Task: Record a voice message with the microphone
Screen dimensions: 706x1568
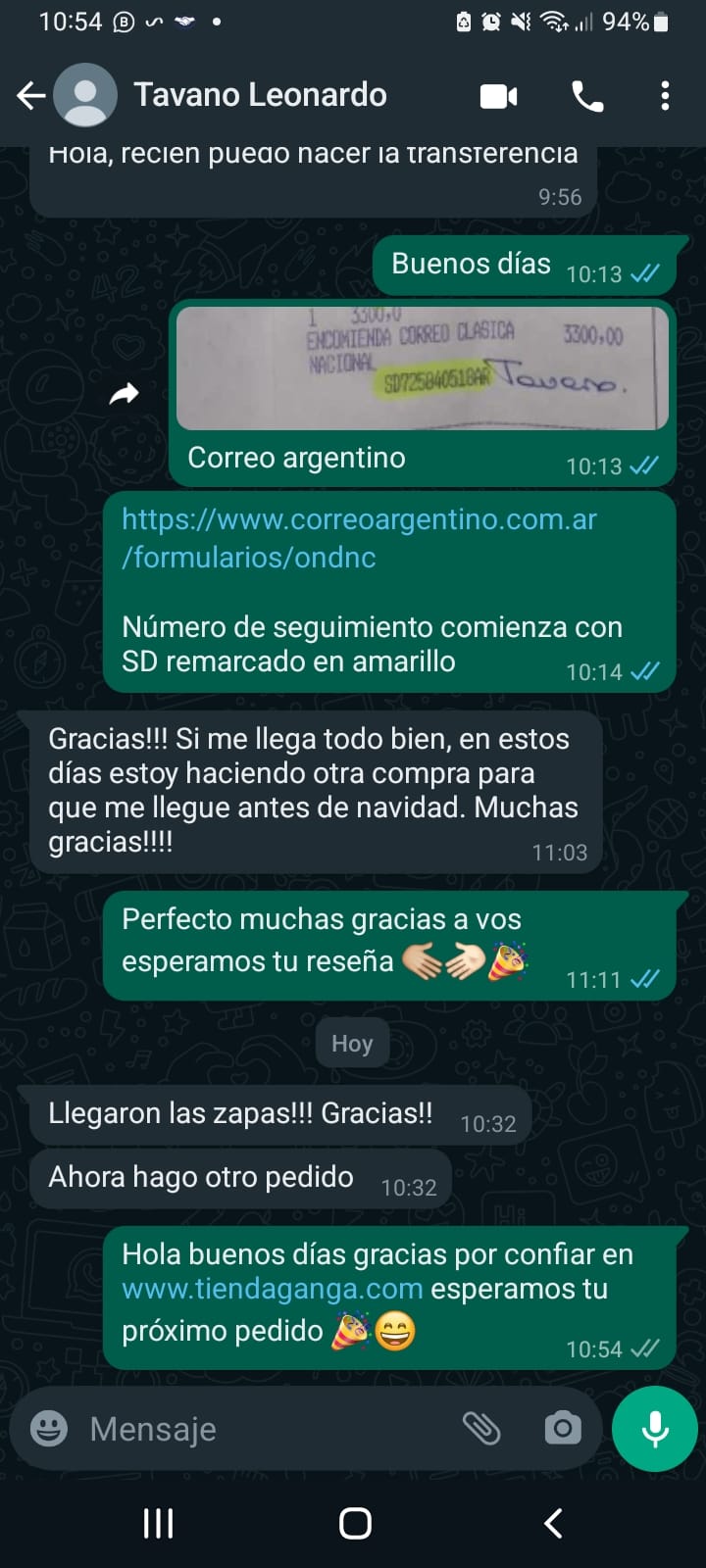Action: pos(655,1429)
